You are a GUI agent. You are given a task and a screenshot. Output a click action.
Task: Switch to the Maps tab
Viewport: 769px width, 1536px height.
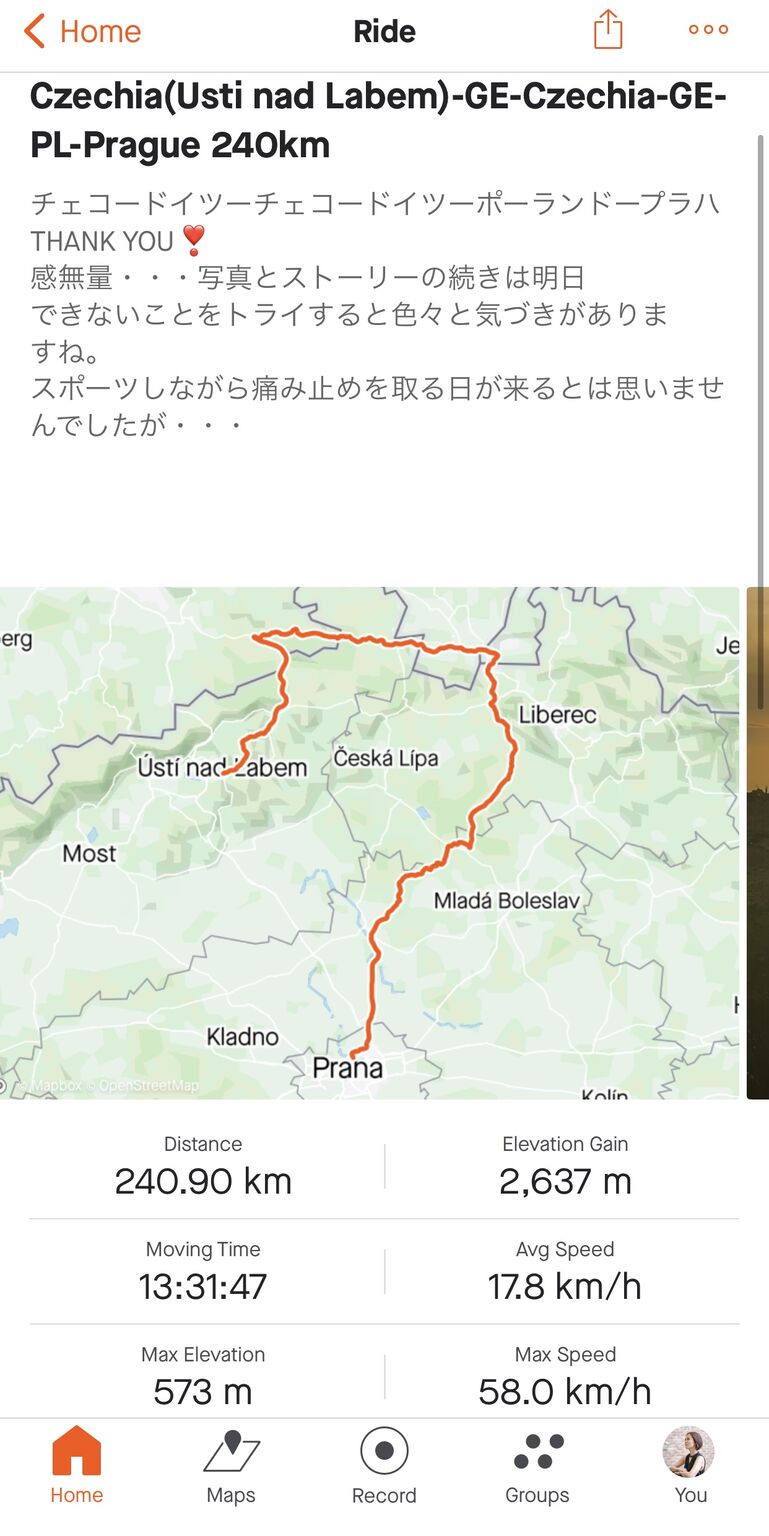(231, 1468)
